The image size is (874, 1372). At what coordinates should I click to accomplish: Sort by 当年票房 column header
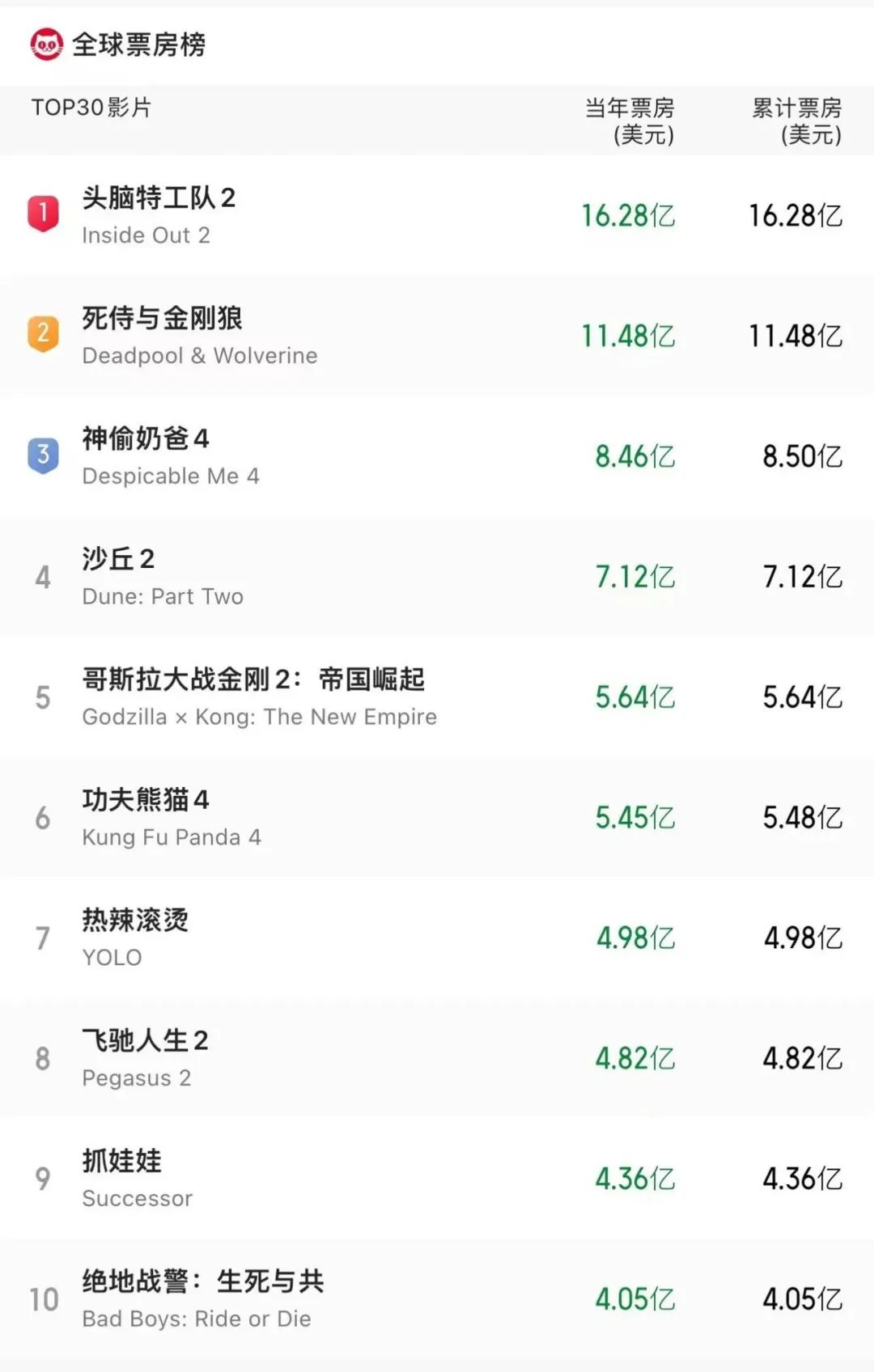click(x=632, y=120)
